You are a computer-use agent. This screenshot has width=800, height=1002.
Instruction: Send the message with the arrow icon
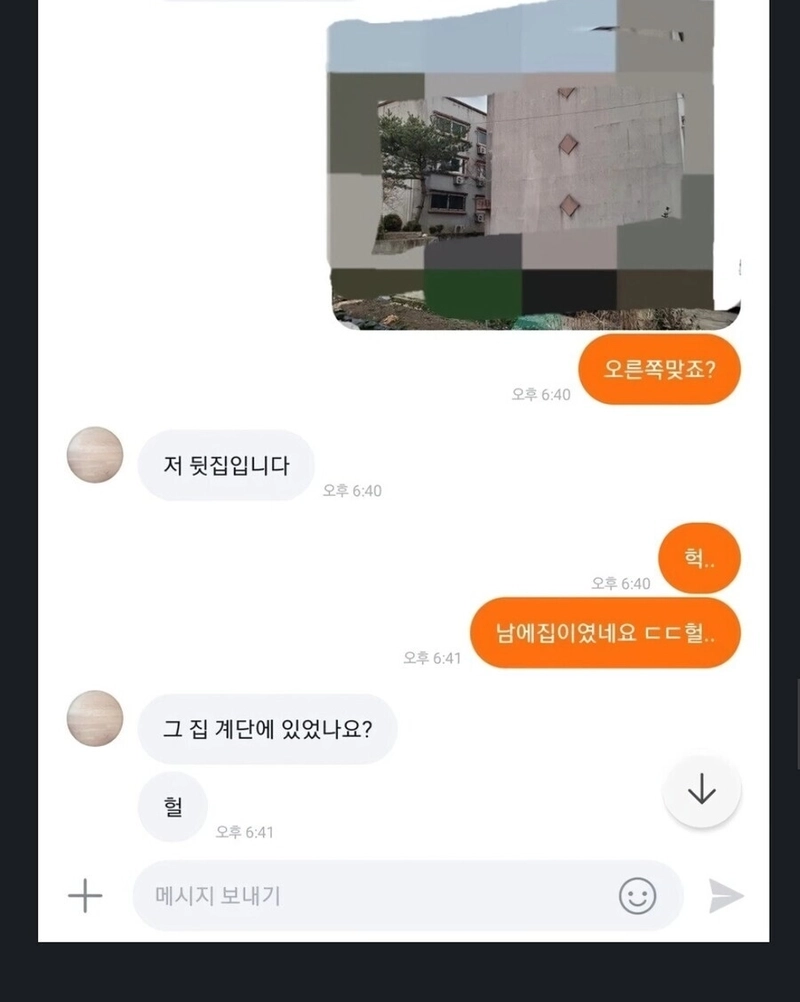click(726, 895)
